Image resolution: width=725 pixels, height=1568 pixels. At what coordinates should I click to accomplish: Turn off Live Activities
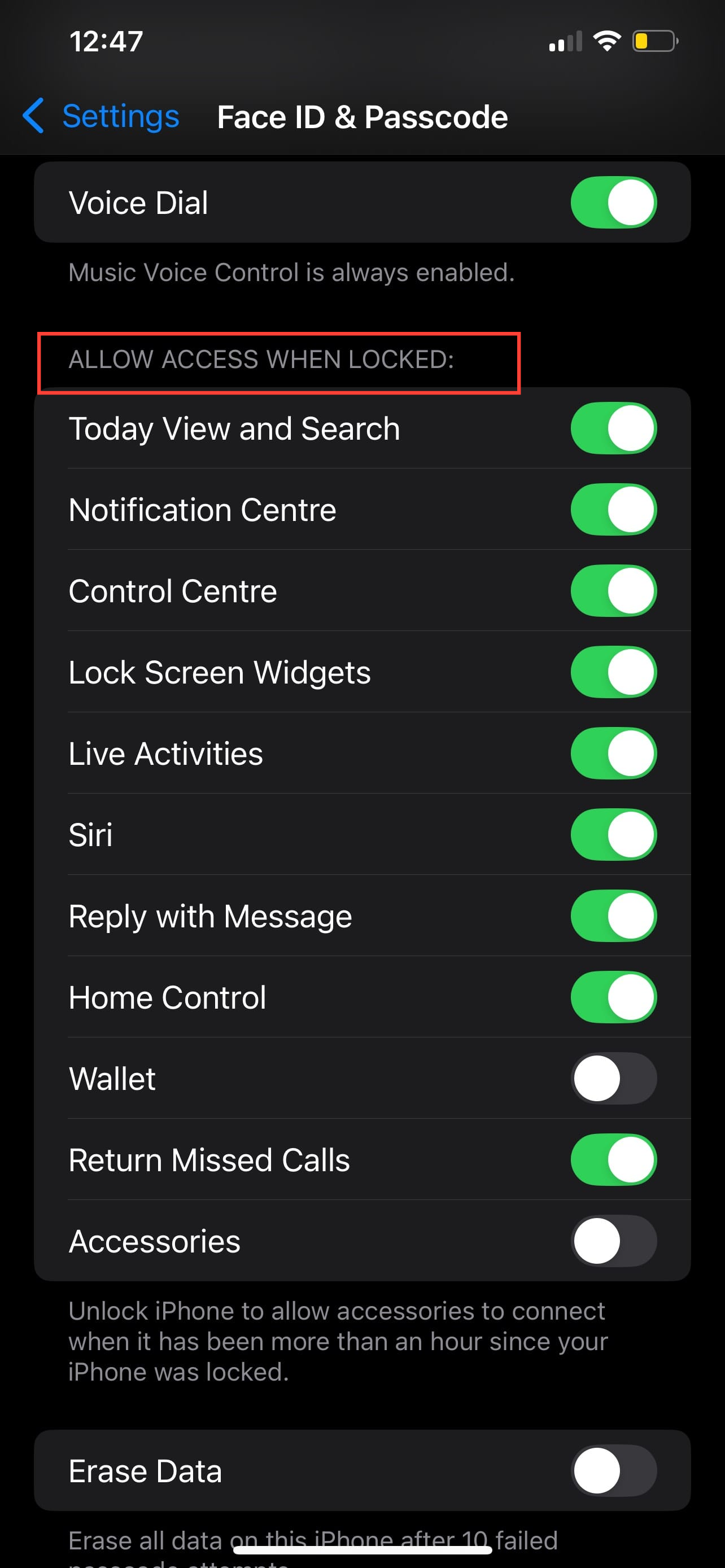613,753
